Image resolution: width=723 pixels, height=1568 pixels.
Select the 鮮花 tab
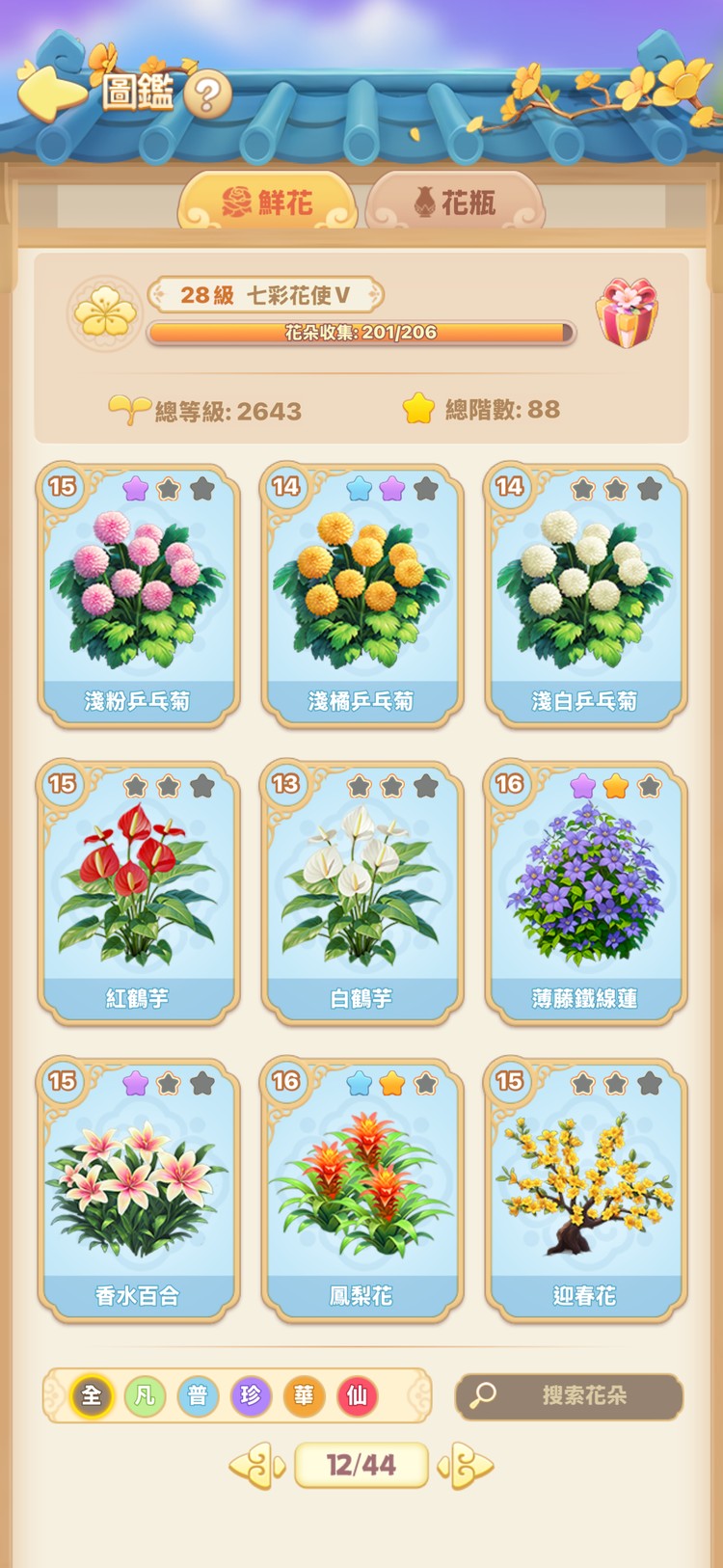(x=267, y=203)
